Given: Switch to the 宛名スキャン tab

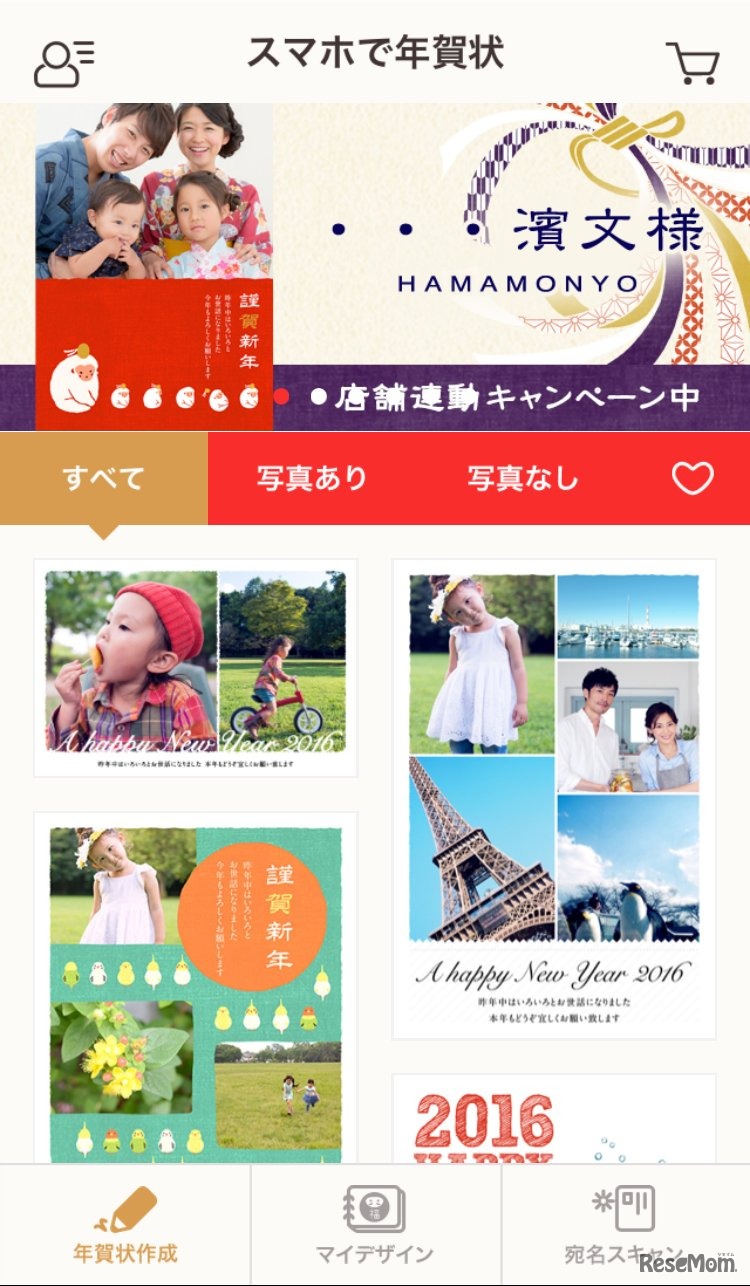Looking at the screenshot, I should coord(625,1225).
